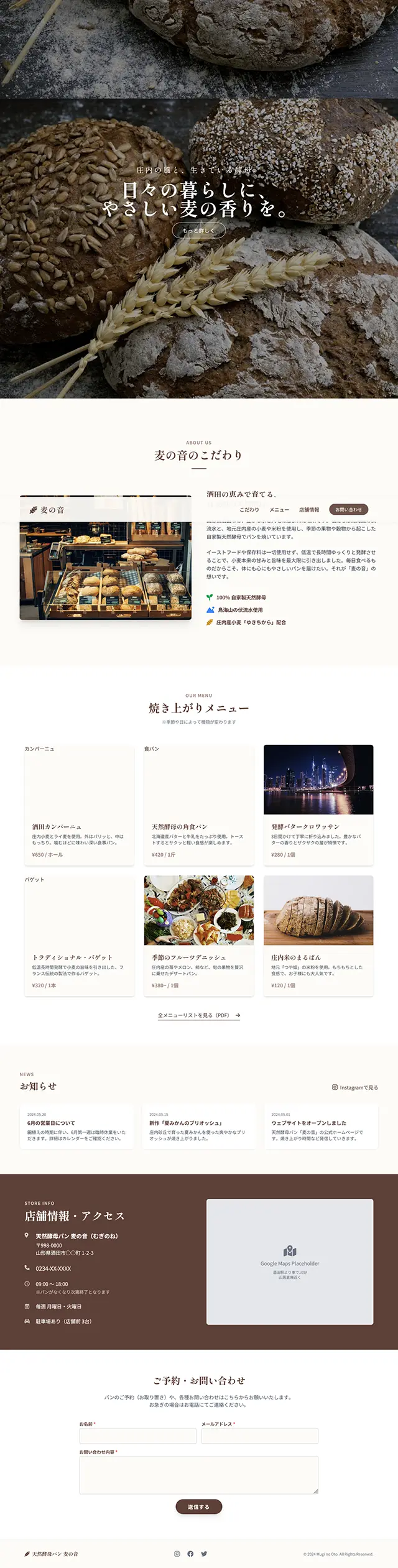Tap the メールアドレス input field
The image size is (398, 1568).
click(x=259, y=1436)
